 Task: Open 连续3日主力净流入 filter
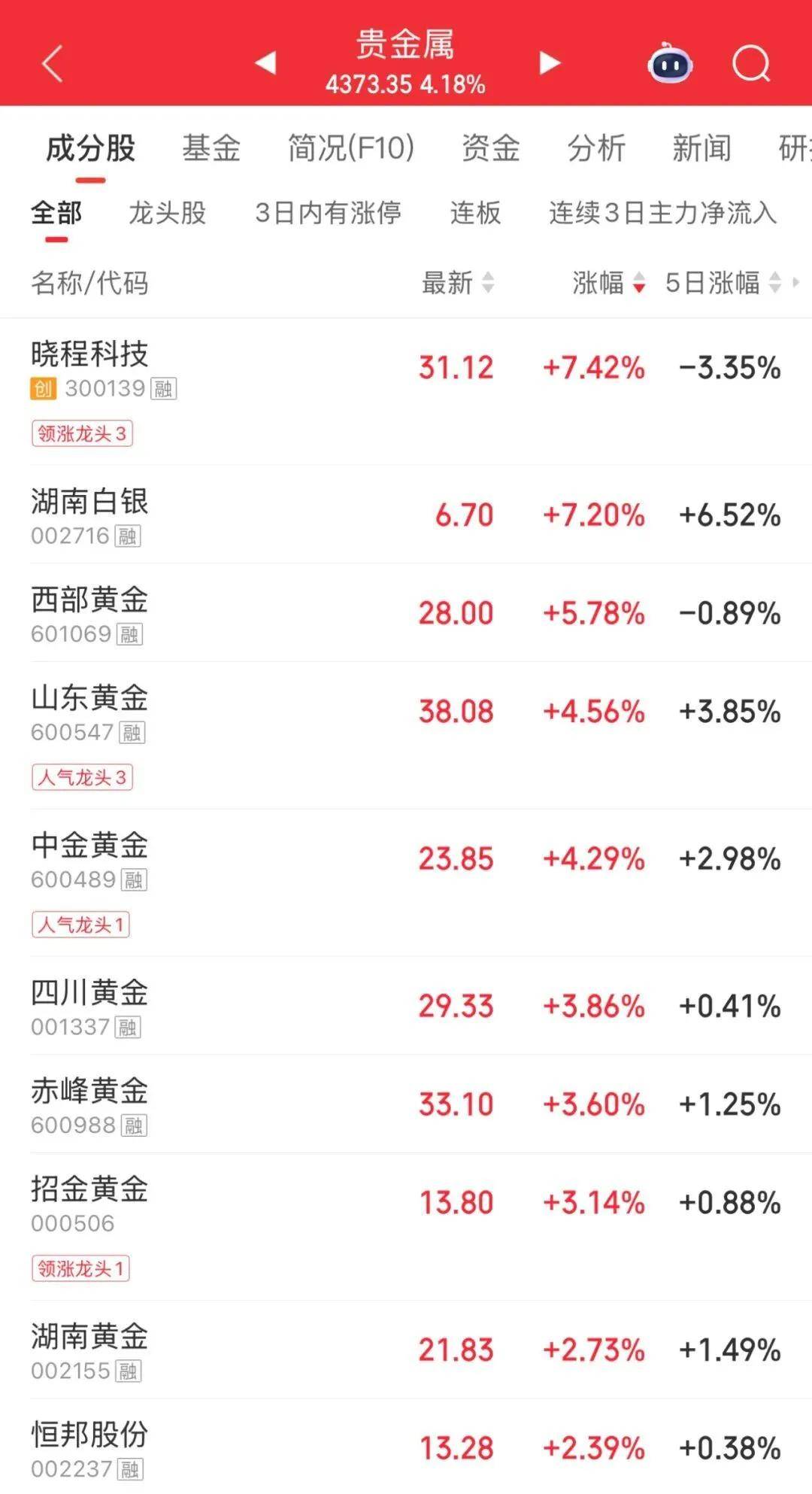(x=662, y=214)
